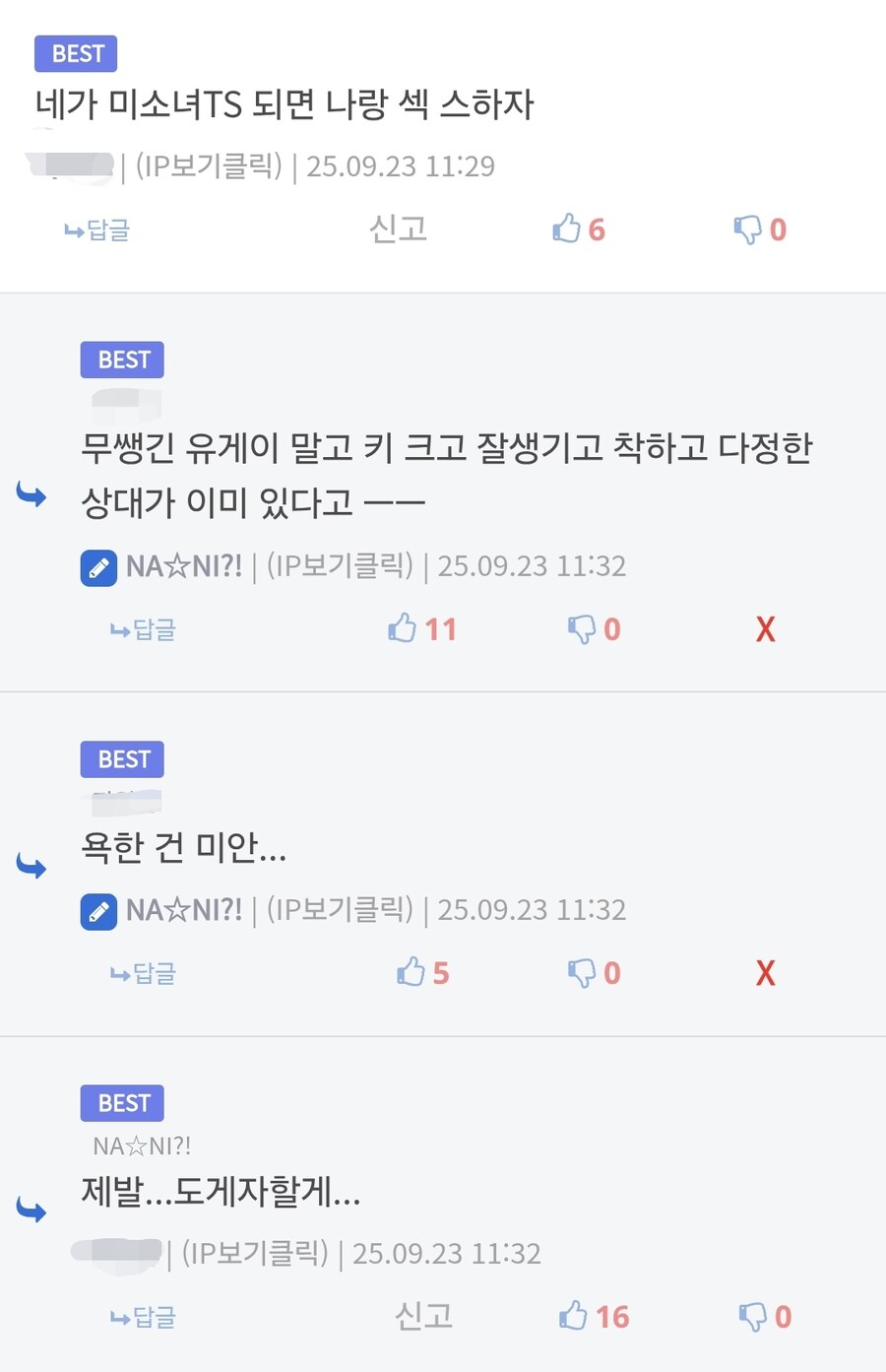Click the pencil author badge beside NA☆NI?!
886x1372 pixels.
click(x=98, y=567)
